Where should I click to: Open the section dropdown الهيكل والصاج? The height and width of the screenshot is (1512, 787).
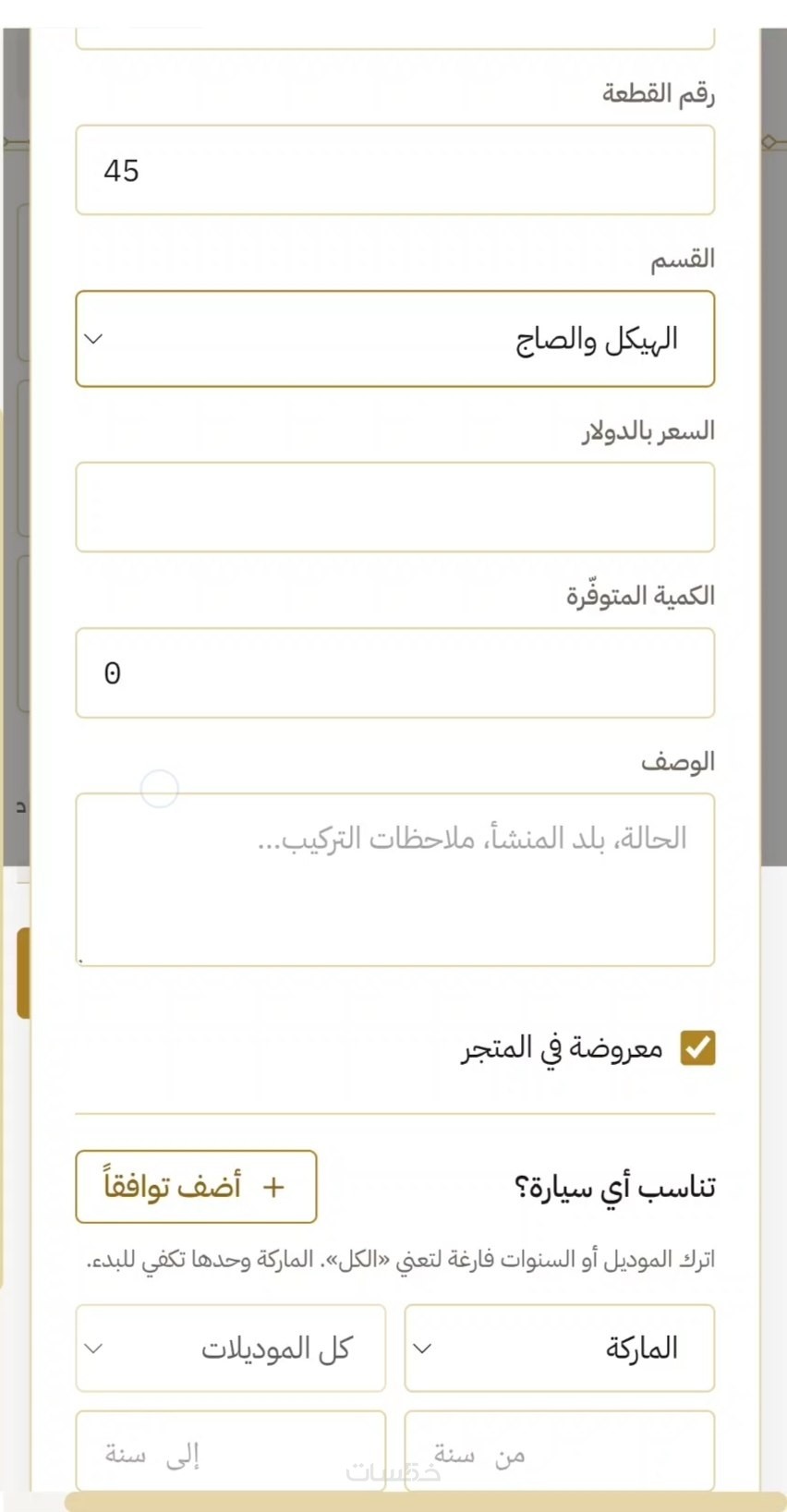(x=394, y=339)
